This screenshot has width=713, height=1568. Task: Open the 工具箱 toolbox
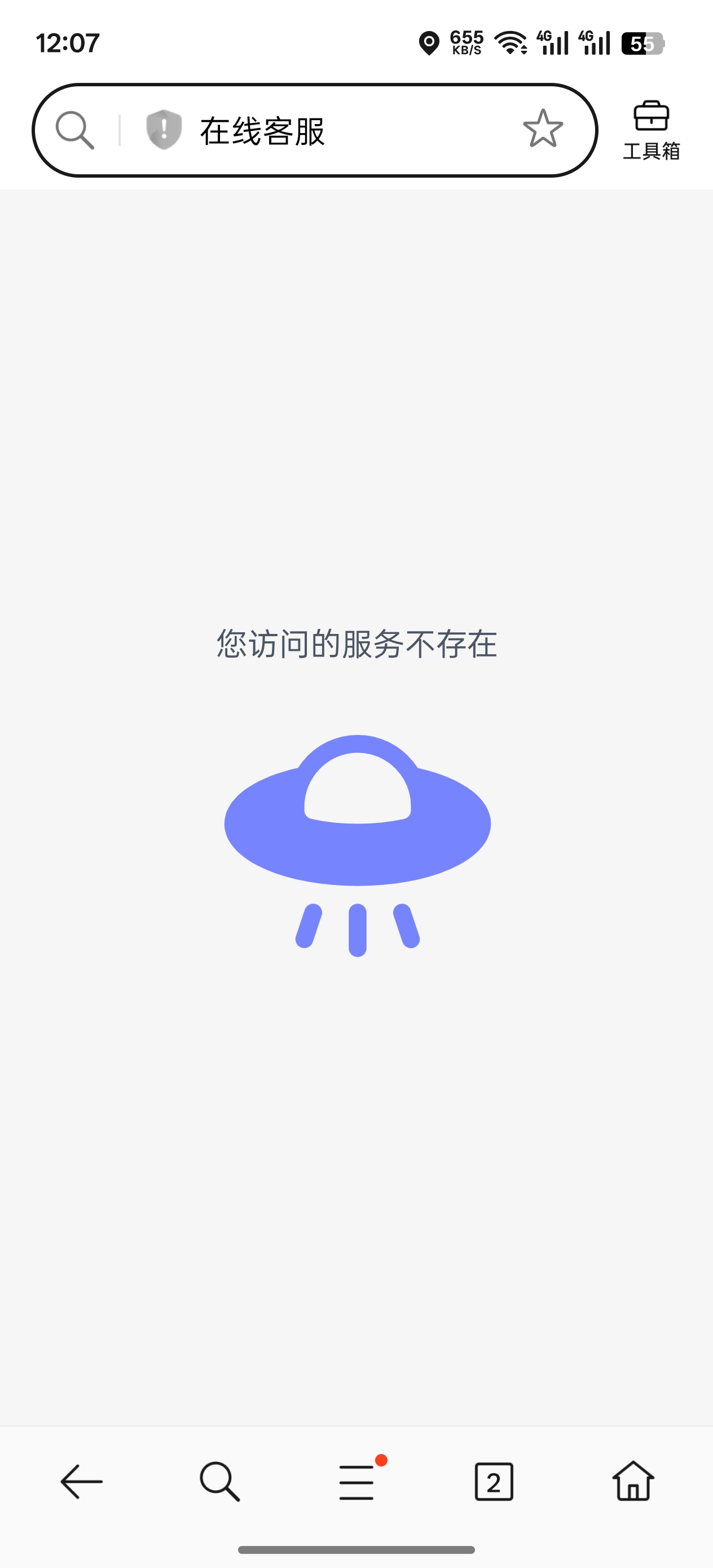(651, 130)
